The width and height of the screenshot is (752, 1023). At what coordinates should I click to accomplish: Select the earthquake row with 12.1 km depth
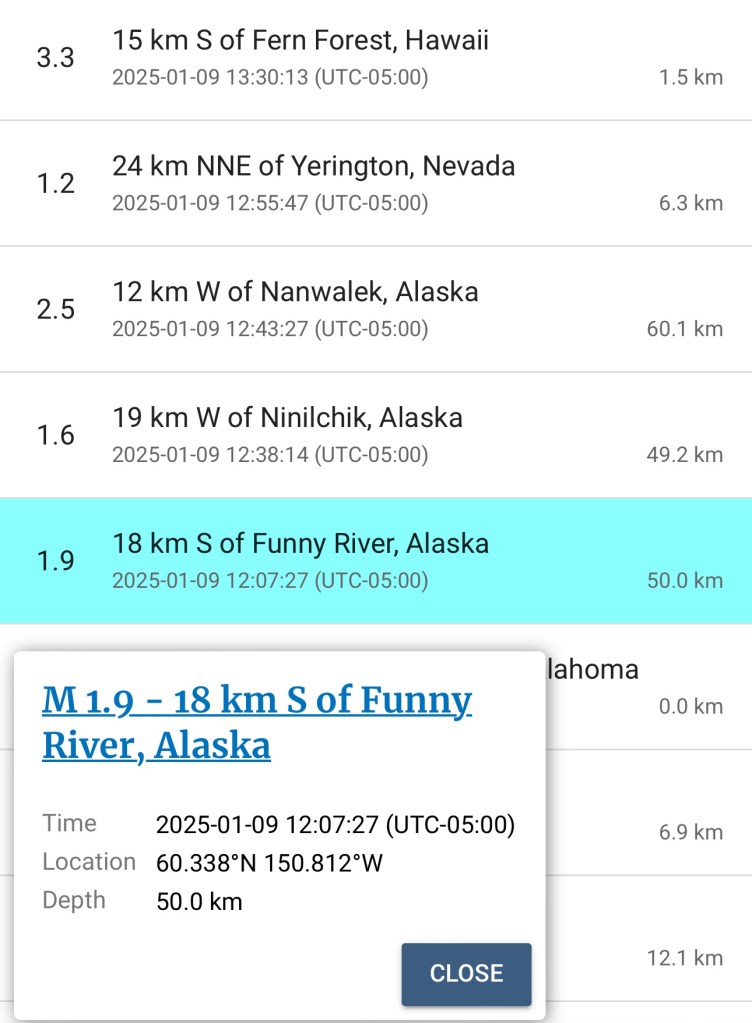pos(648,938)
